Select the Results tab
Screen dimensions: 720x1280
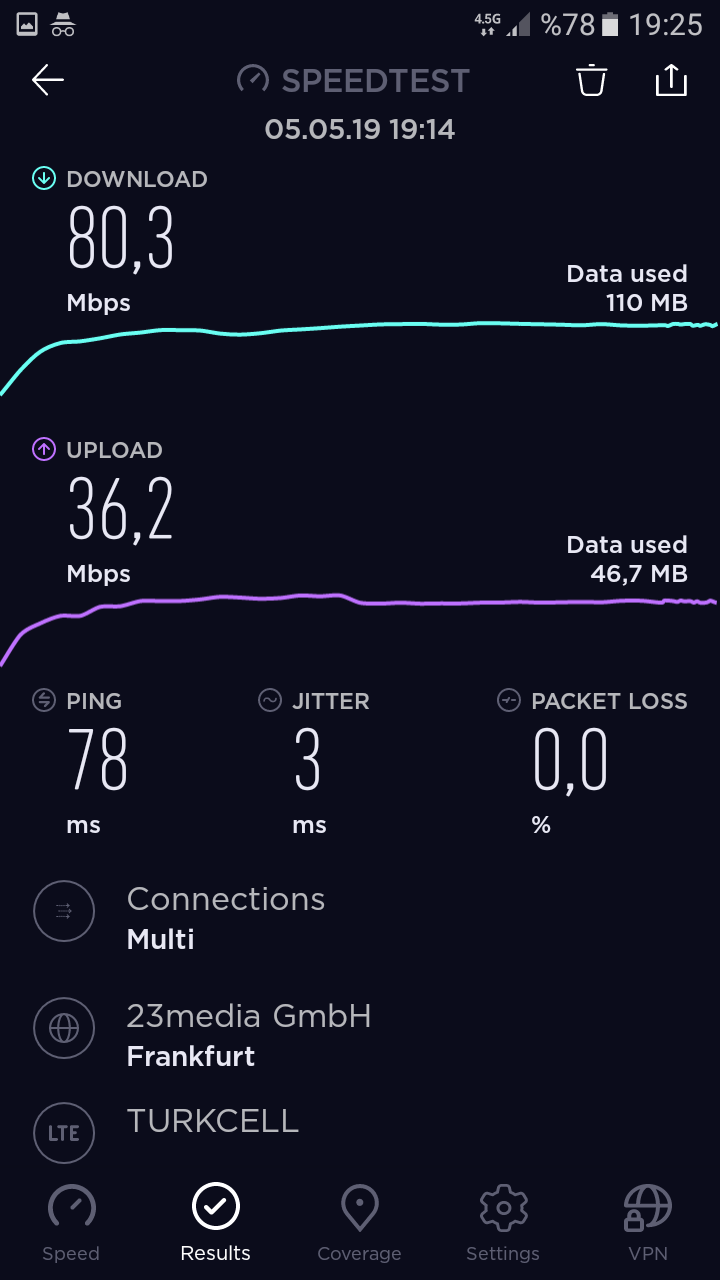pos(215,1222)
